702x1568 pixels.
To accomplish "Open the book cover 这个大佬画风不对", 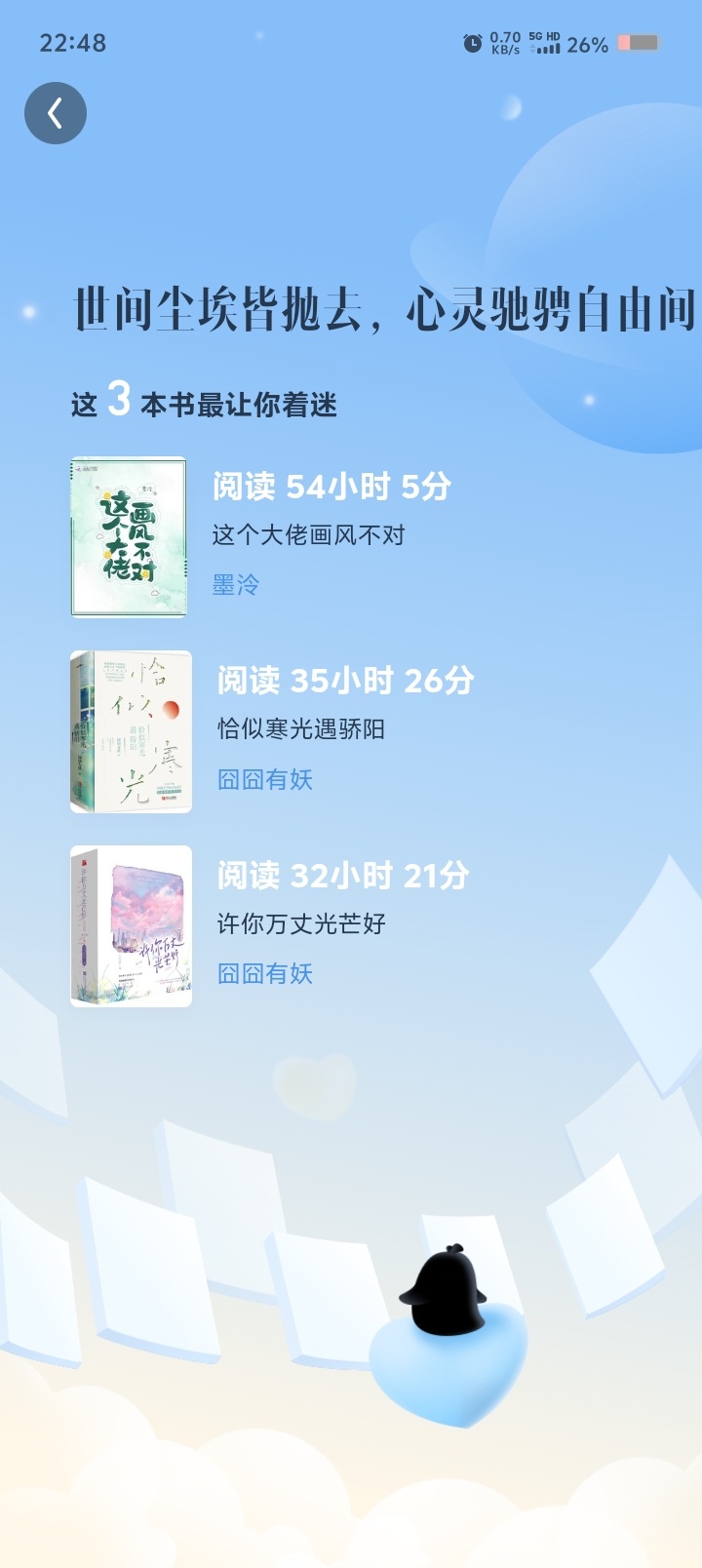I will click(129, 537).
